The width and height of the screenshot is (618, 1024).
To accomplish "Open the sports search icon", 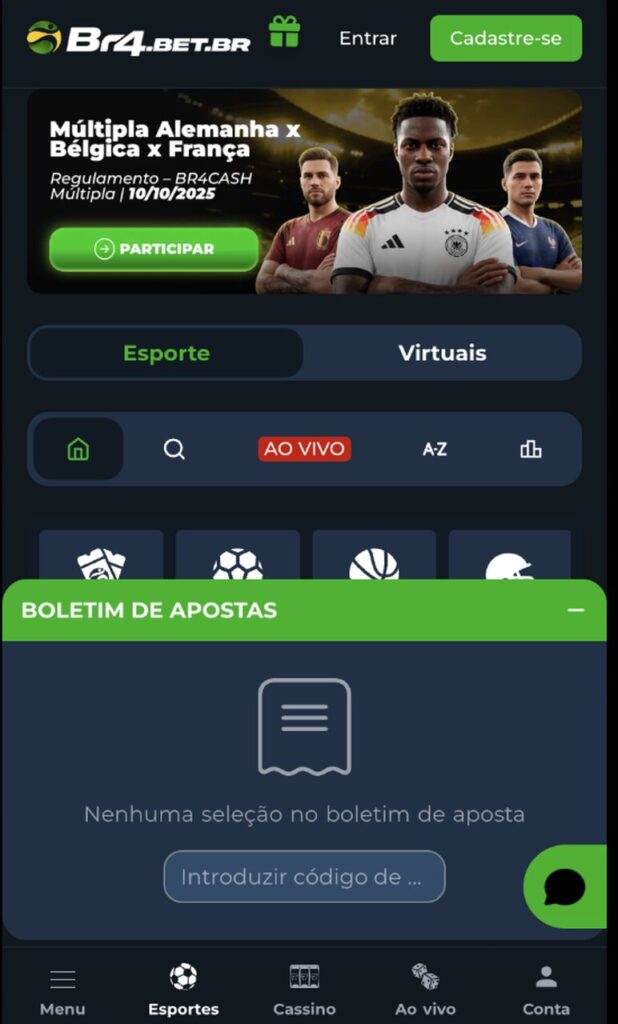I will click(x=174, y=449).
